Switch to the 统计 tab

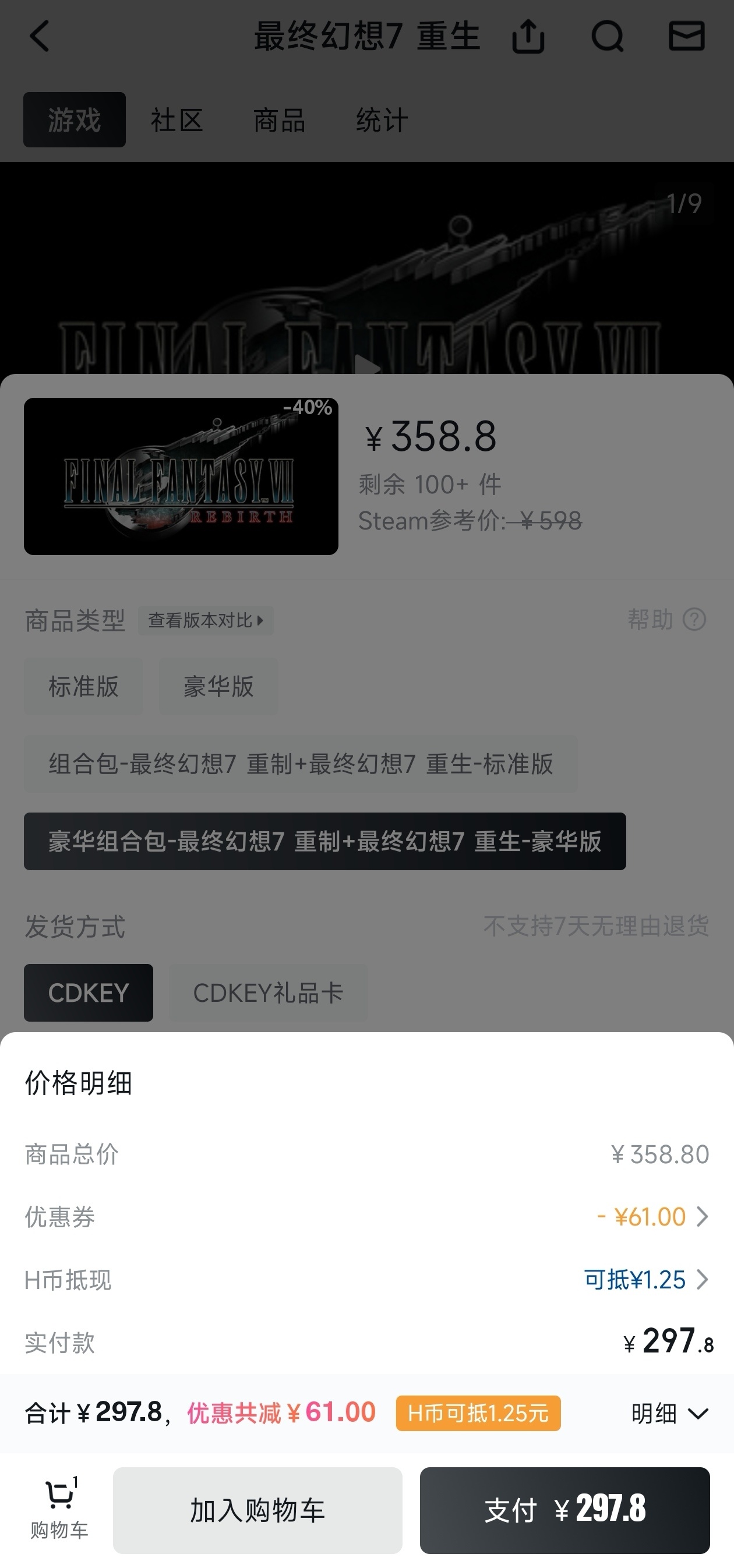point(382,120)
